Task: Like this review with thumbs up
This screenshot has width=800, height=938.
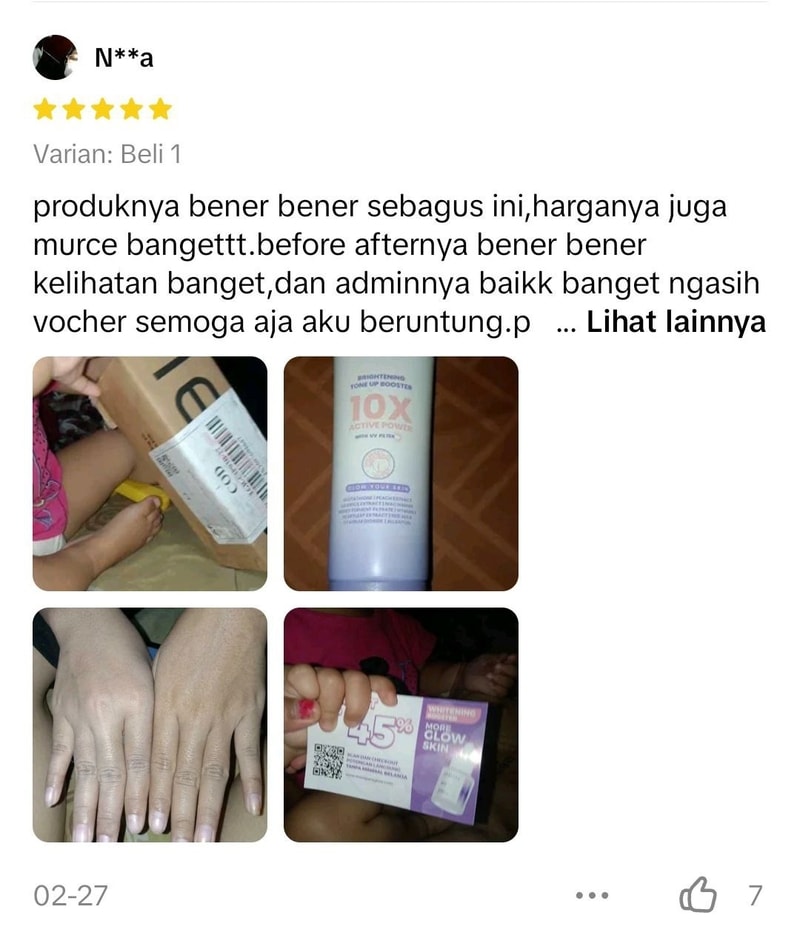Action: point(698,894)
